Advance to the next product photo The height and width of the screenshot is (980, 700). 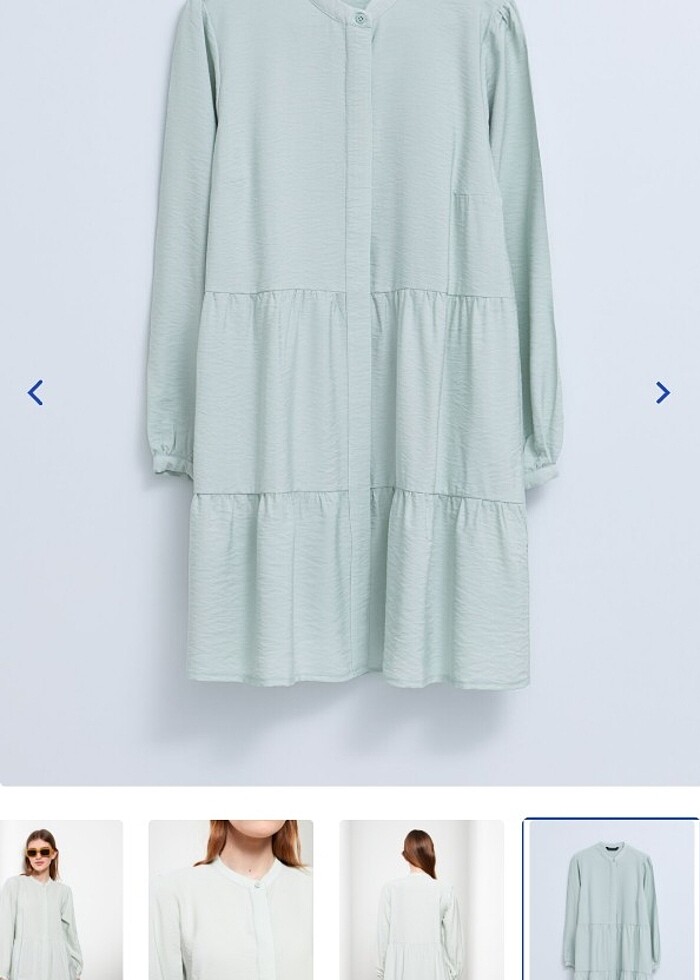click(662, 393)
